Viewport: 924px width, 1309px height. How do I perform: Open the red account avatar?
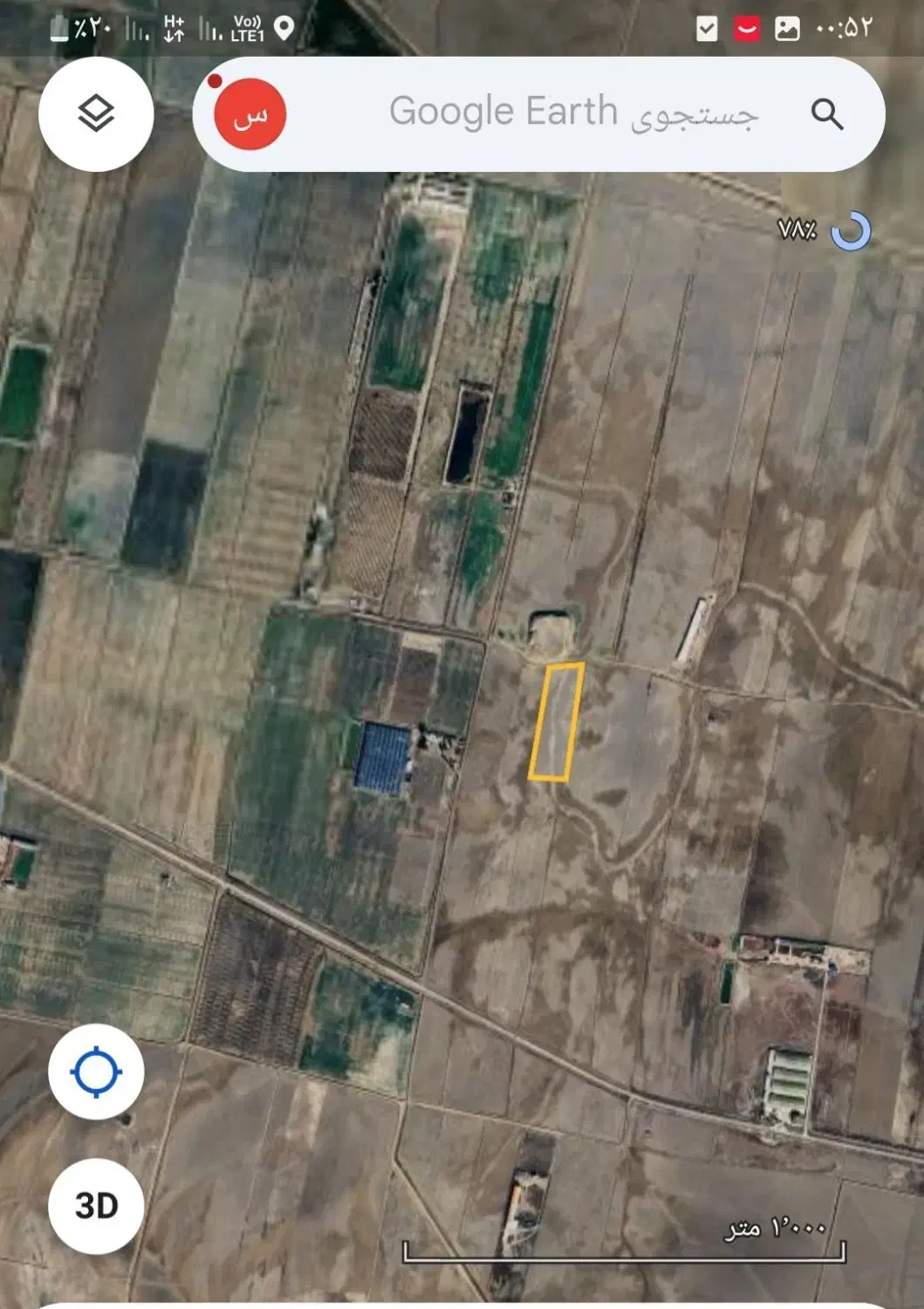(x=250, y=114)
